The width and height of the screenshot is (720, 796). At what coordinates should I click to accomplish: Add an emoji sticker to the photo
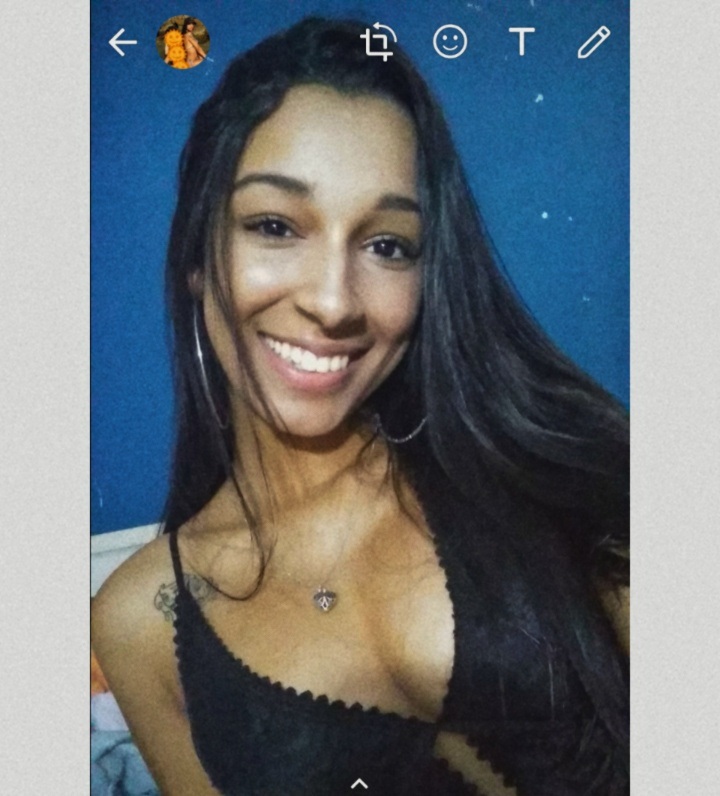(x=450, y=41)
